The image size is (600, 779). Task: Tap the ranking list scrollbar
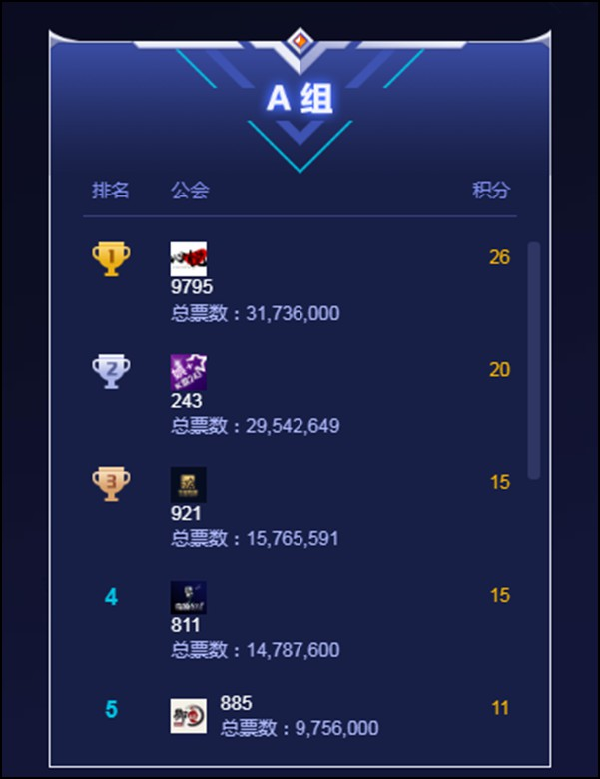(533, 360)
